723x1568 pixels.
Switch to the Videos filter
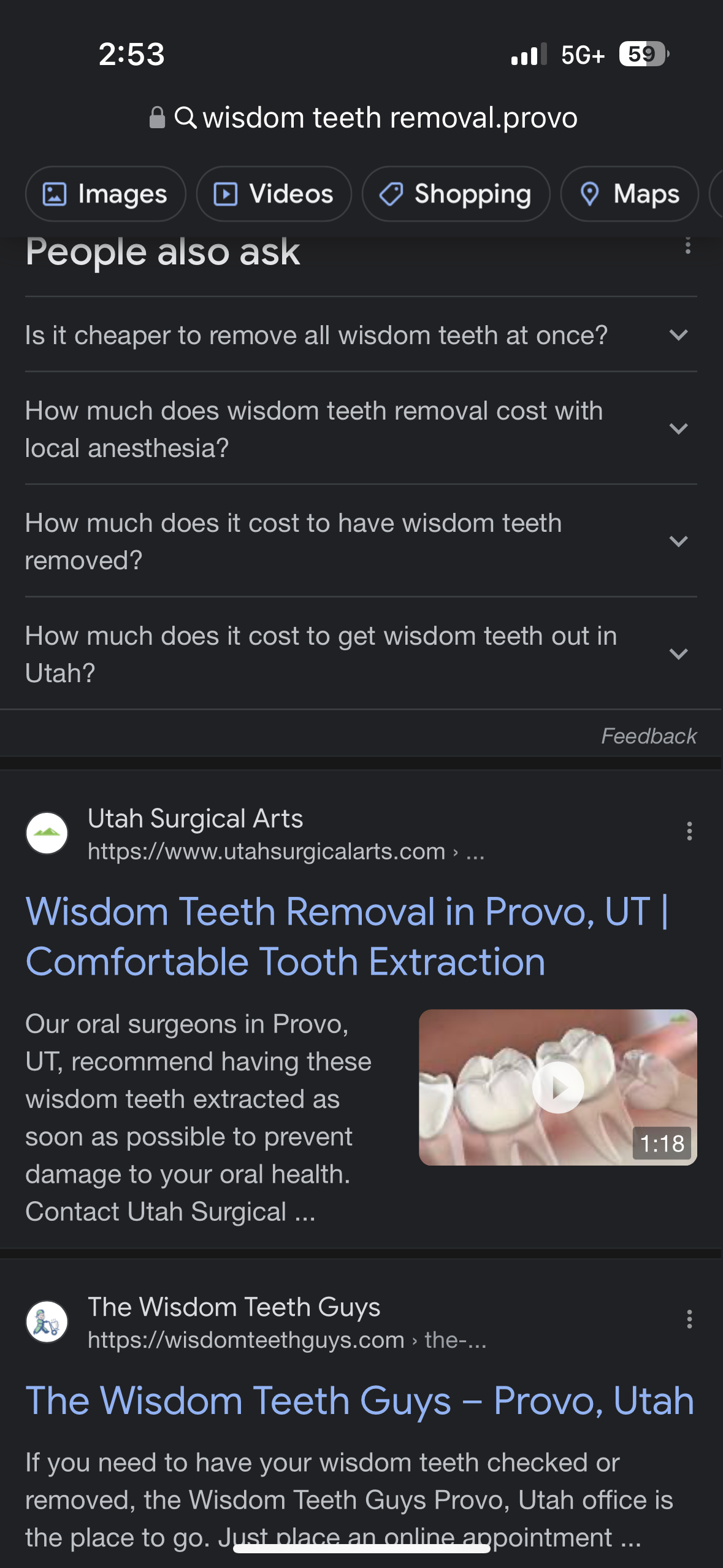274,194
